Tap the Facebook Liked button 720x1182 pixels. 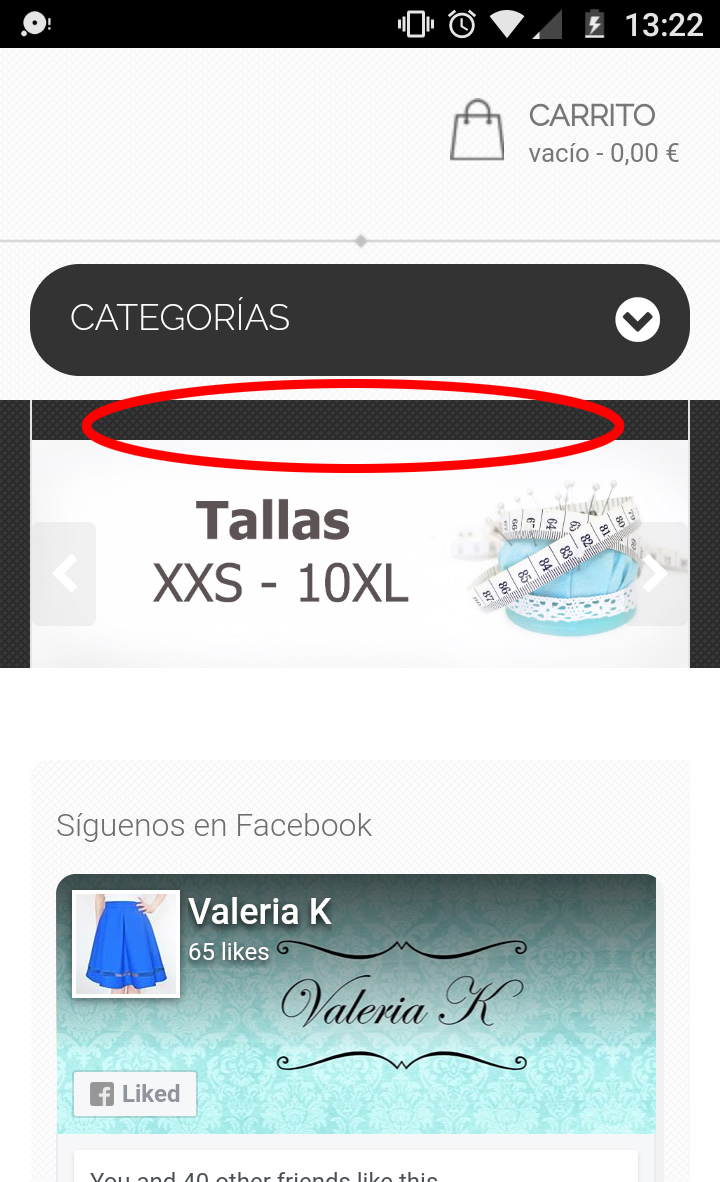coord(135,1094)
